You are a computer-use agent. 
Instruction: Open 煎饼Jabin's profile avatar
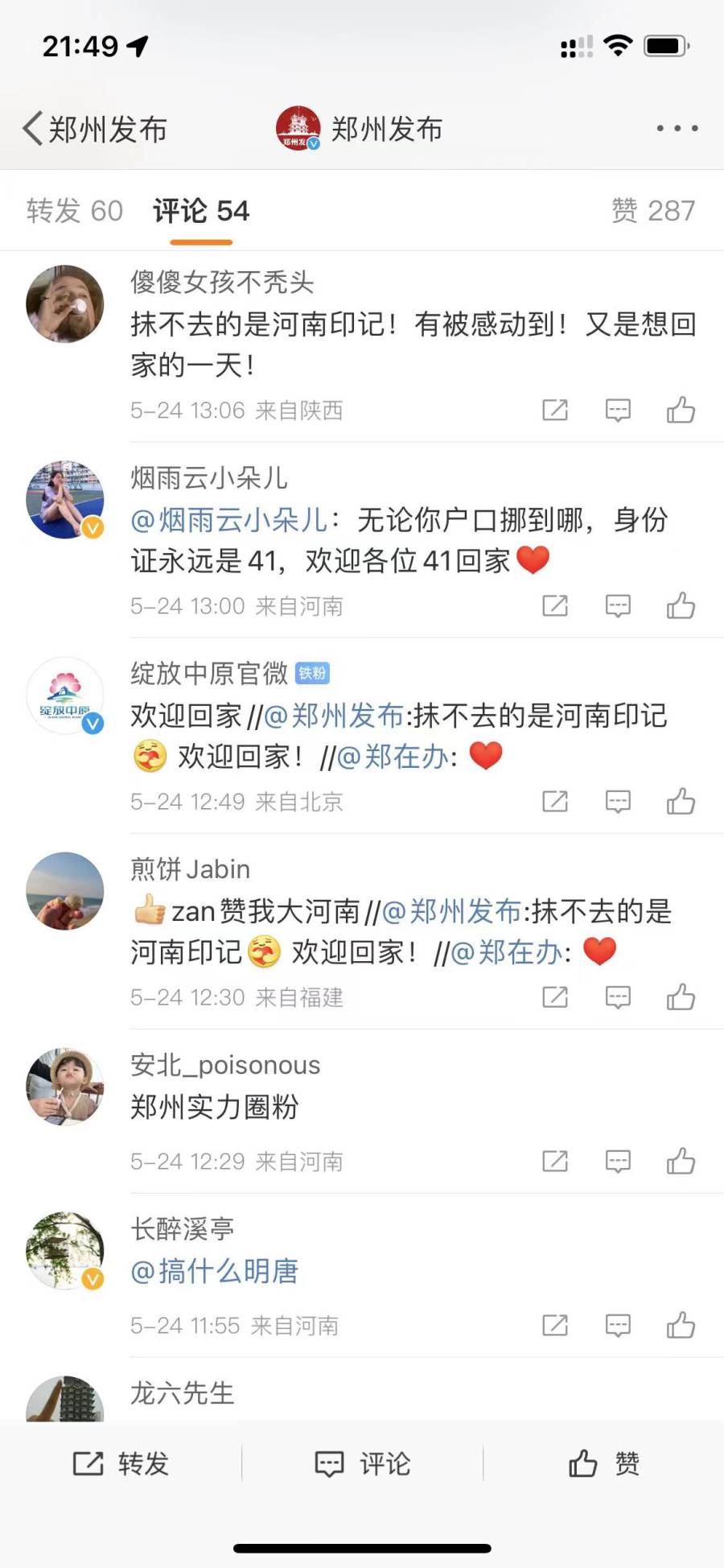[x=65, y=891]
